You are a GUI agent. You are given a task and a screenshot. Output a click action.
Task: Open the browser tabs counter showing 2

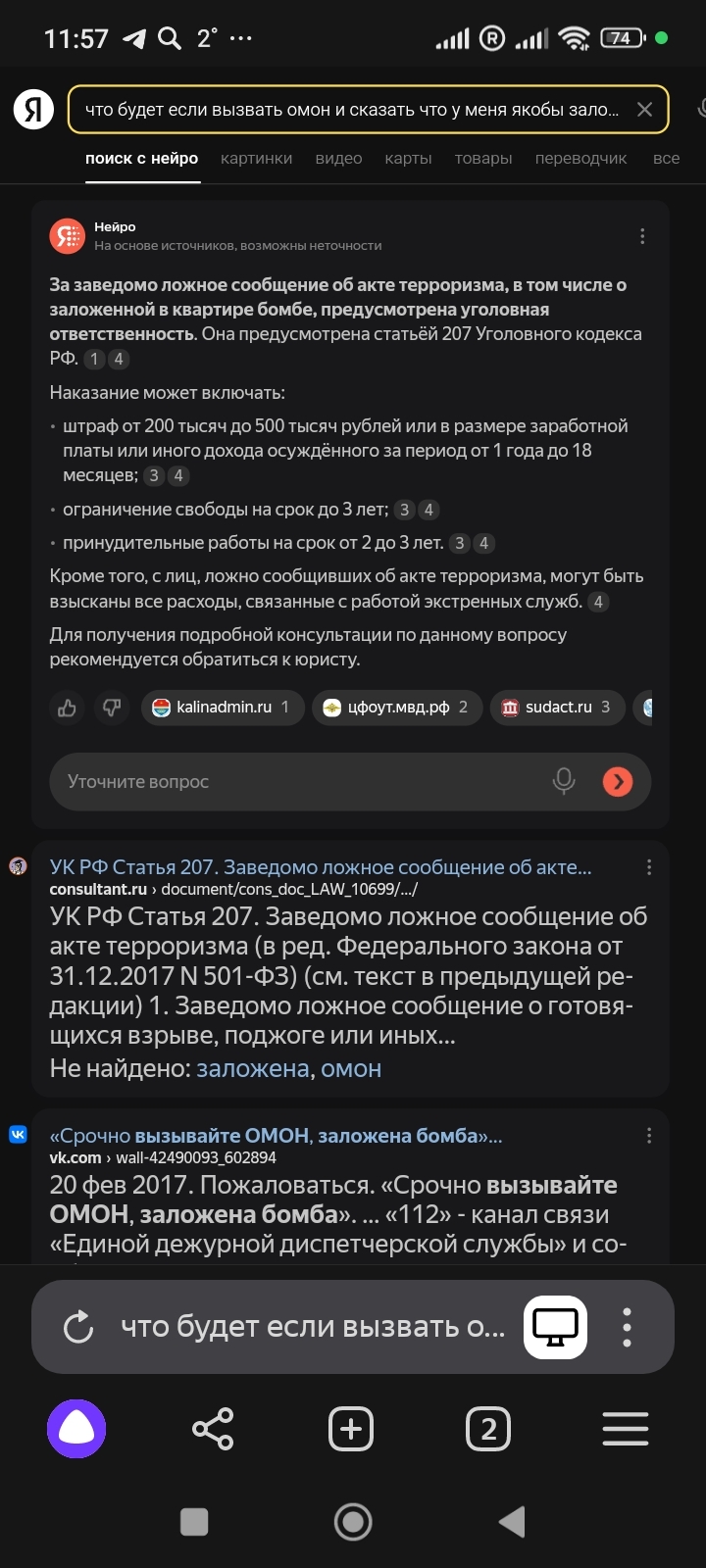click(488, 1429)
